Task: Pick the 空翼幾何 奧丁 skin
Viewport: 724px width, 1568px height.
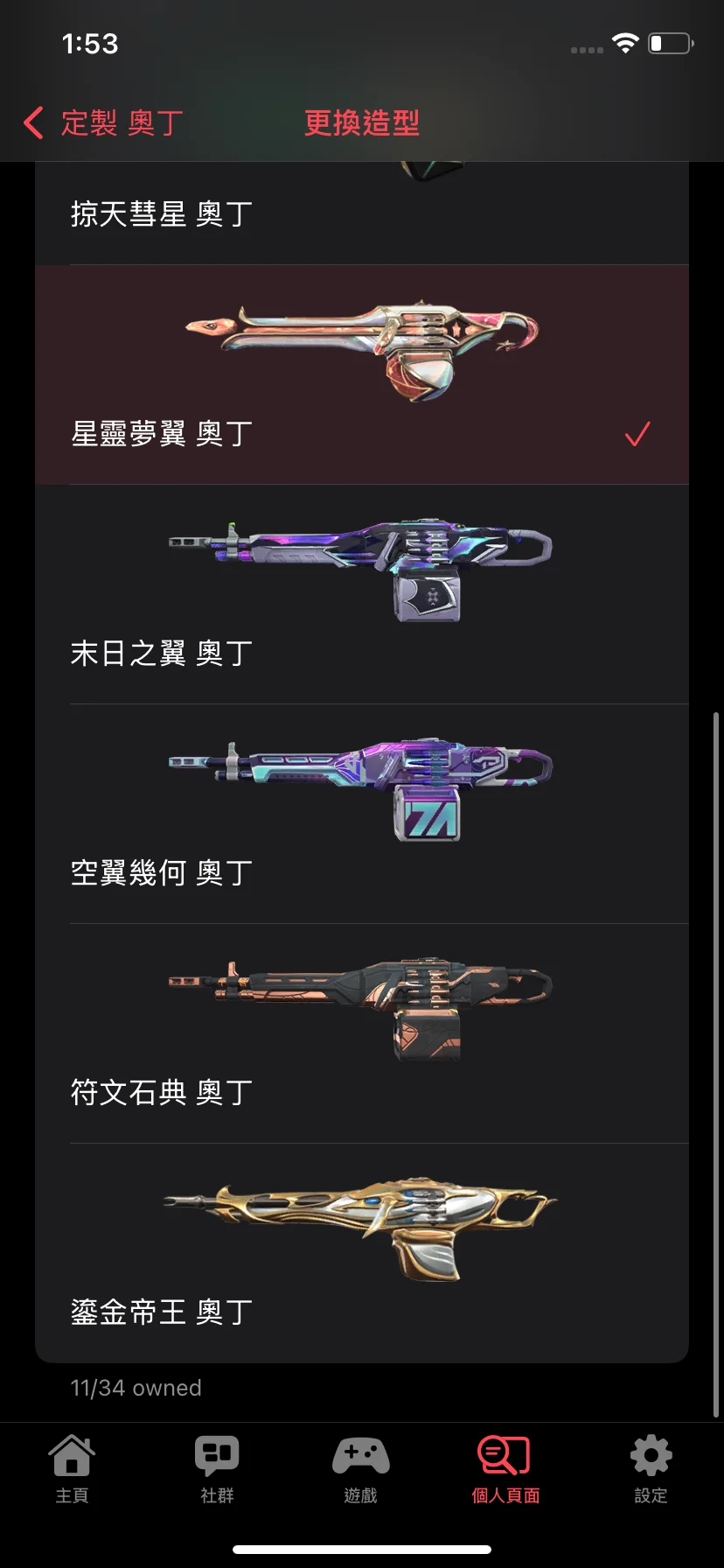Action: click(x=362, y=814)
